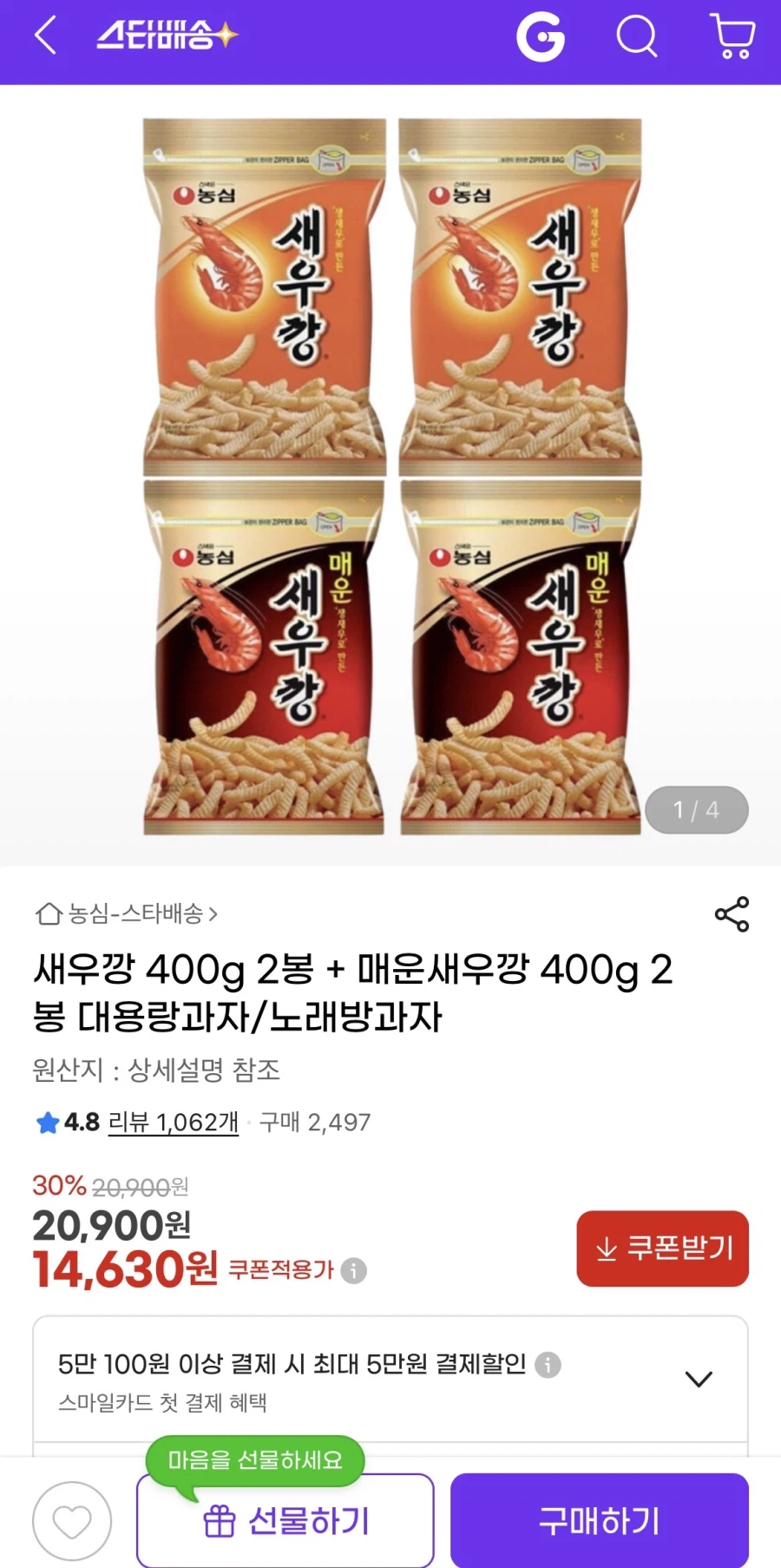The width and height of the screenshot is (781, 1568).
Task: Open the 1/4 image page indicator
Action: click(x=695, y=809)
